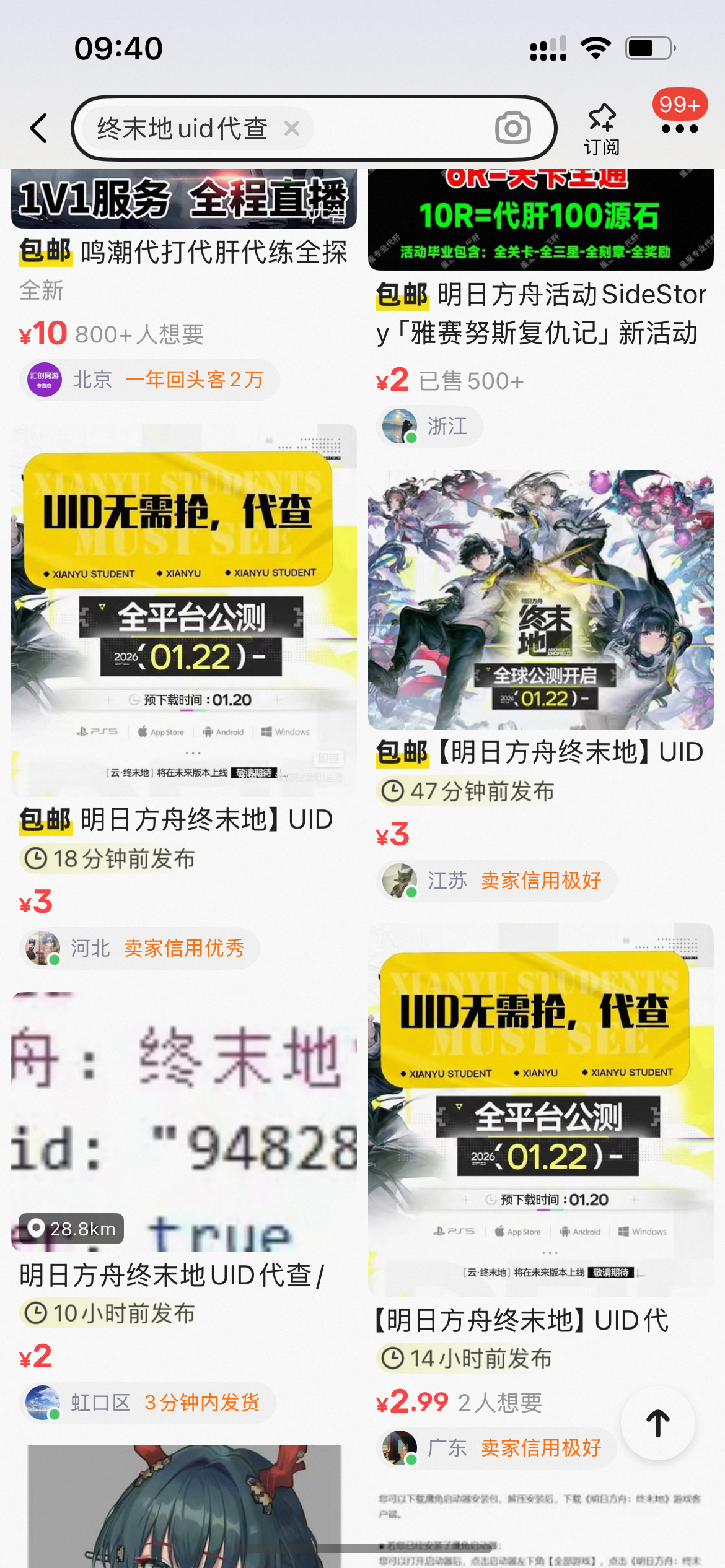Open 明日方舟活动SideStory listing priced ¥2
The image size is (725, 1568).
pyautogui.click(x=541, y=313)
